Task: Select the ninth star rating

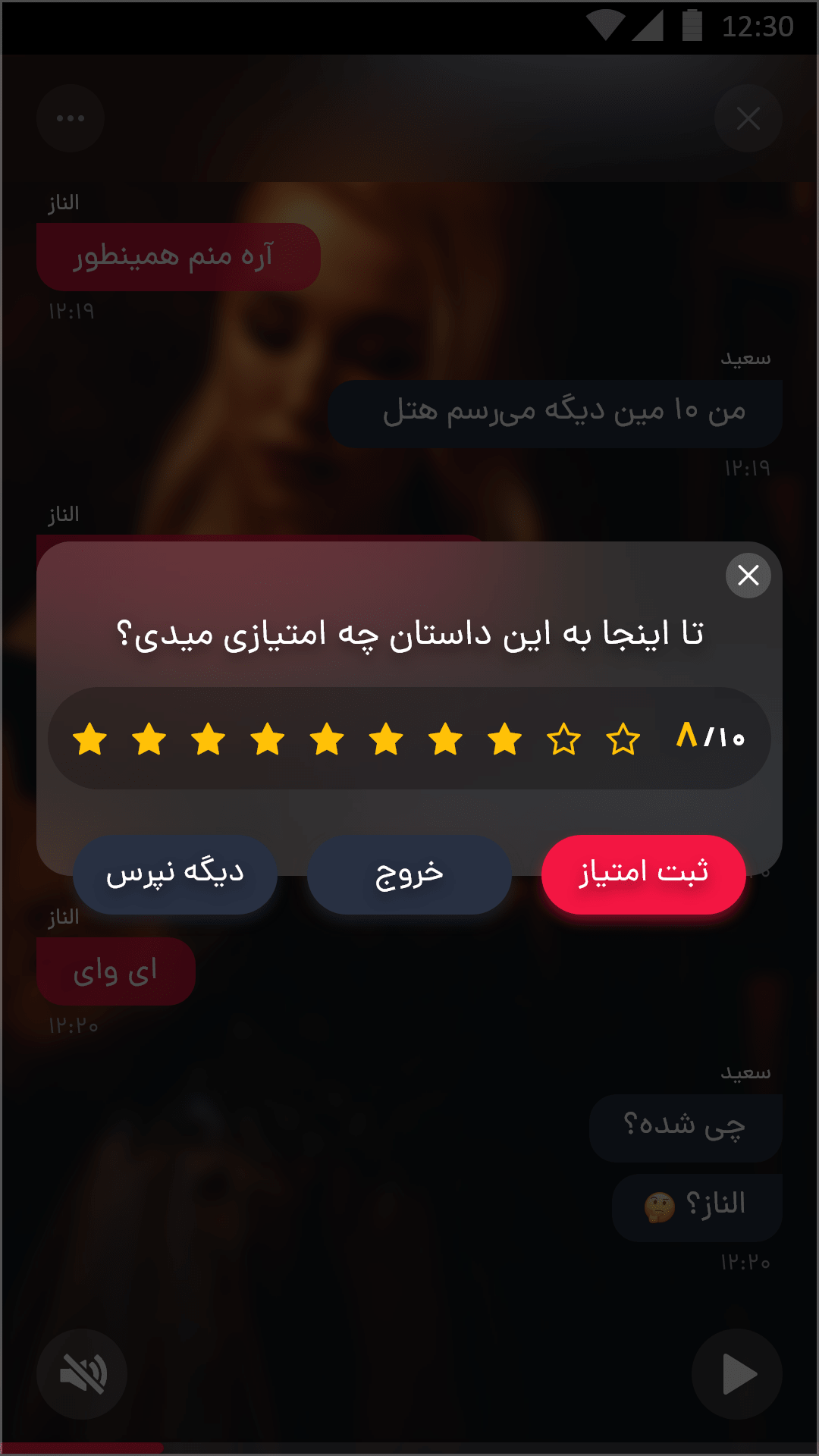Action: [x=563, y=739]
